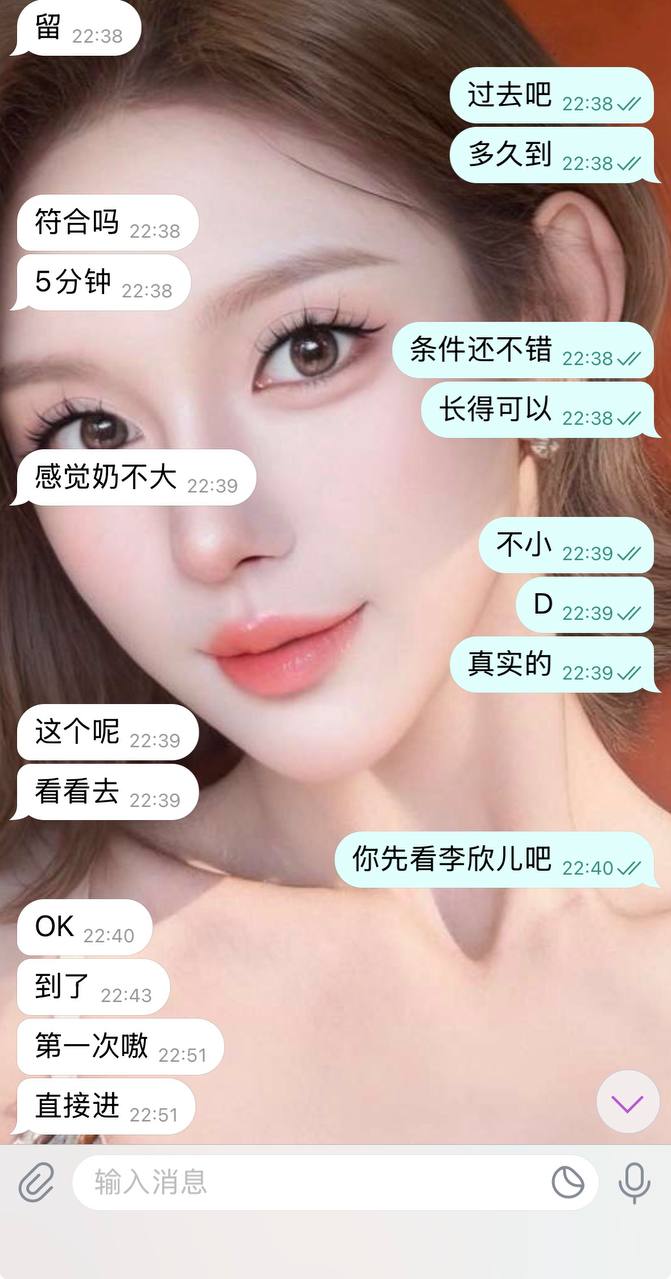Jump to latest messages with down arrow
This screenshot has width=671, height=1279.
pos(627,1103)
